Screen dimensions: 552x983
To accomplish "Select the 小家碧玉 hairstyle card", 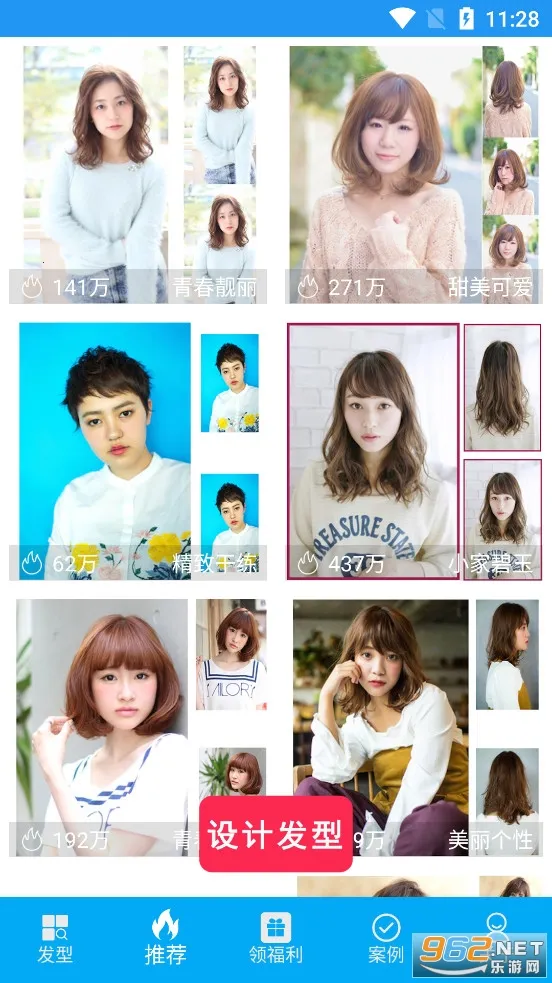I will coord(414,451).
